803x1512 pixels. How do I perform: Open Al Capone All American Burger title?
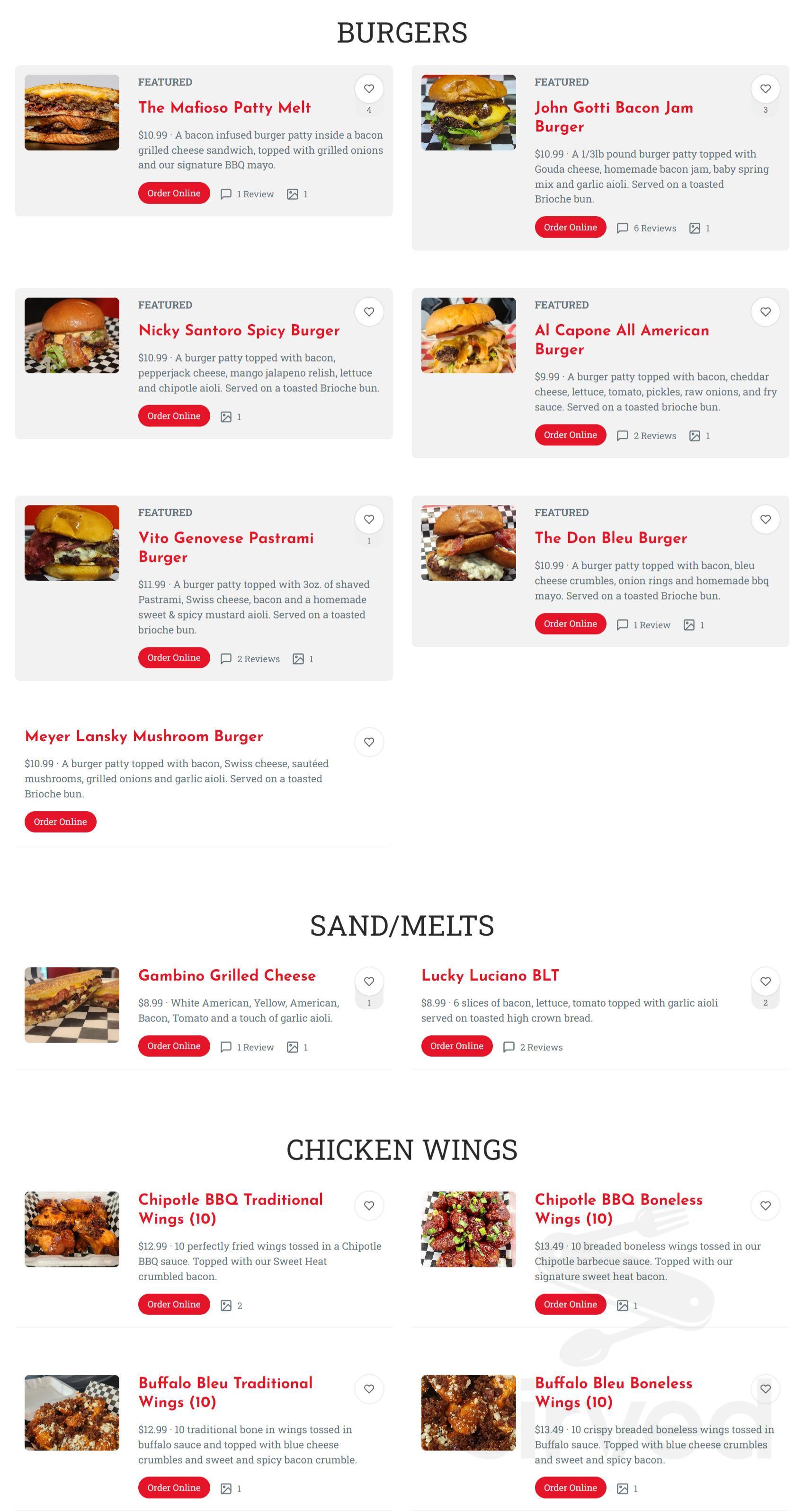622,339
